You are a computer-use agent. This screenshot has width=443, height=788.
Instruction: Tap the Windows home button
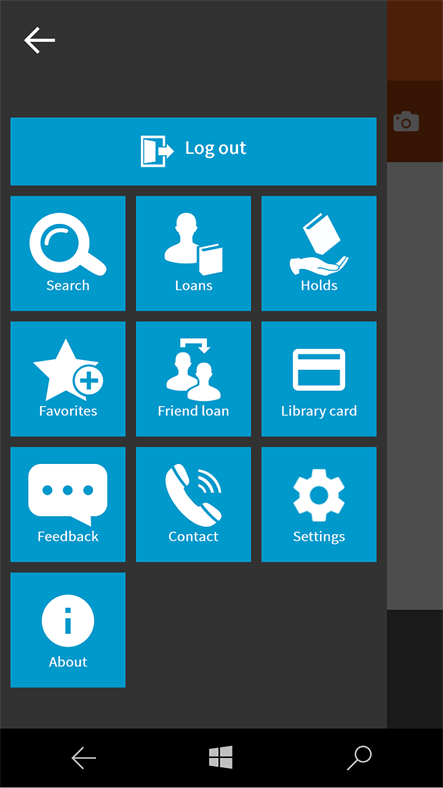pos(221,757)
